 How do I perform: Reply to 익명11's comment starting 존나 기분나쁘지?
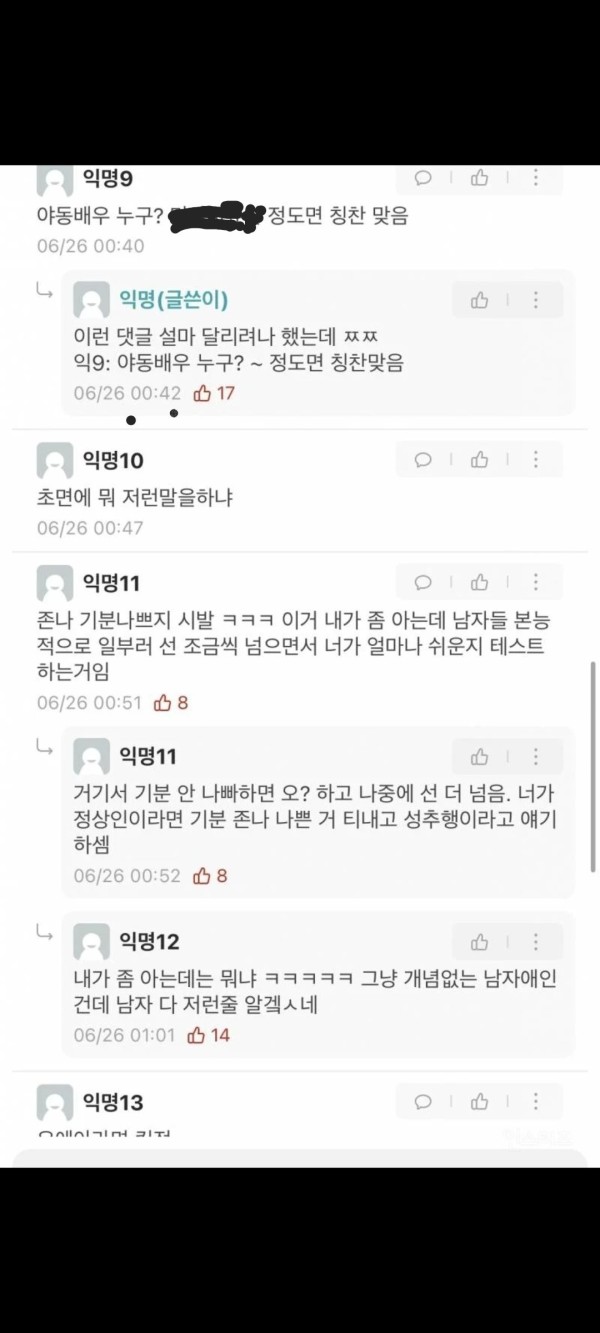click(423, 582)
